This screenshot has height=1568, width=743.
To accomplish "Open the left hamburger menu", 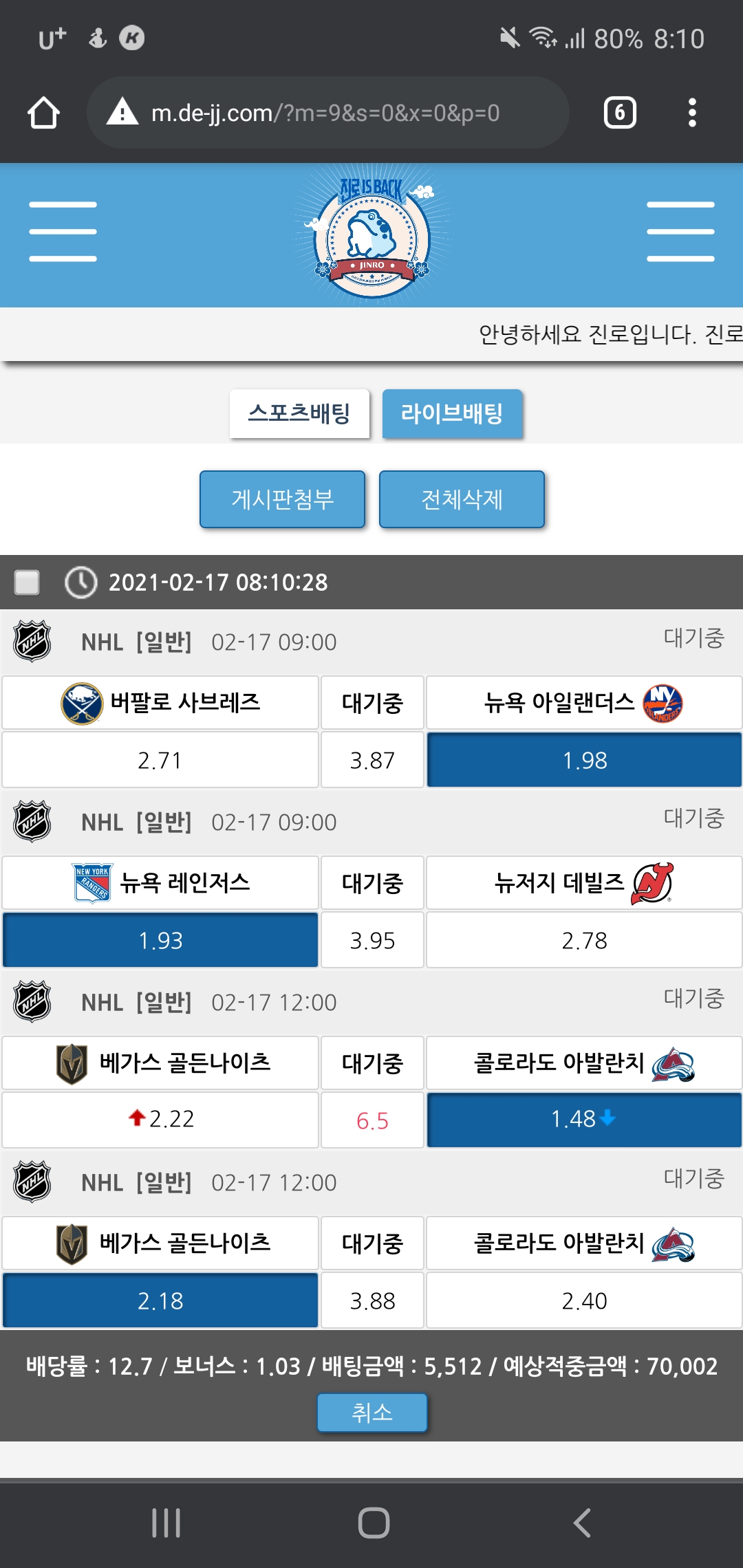I will click(x=63, y=232).
